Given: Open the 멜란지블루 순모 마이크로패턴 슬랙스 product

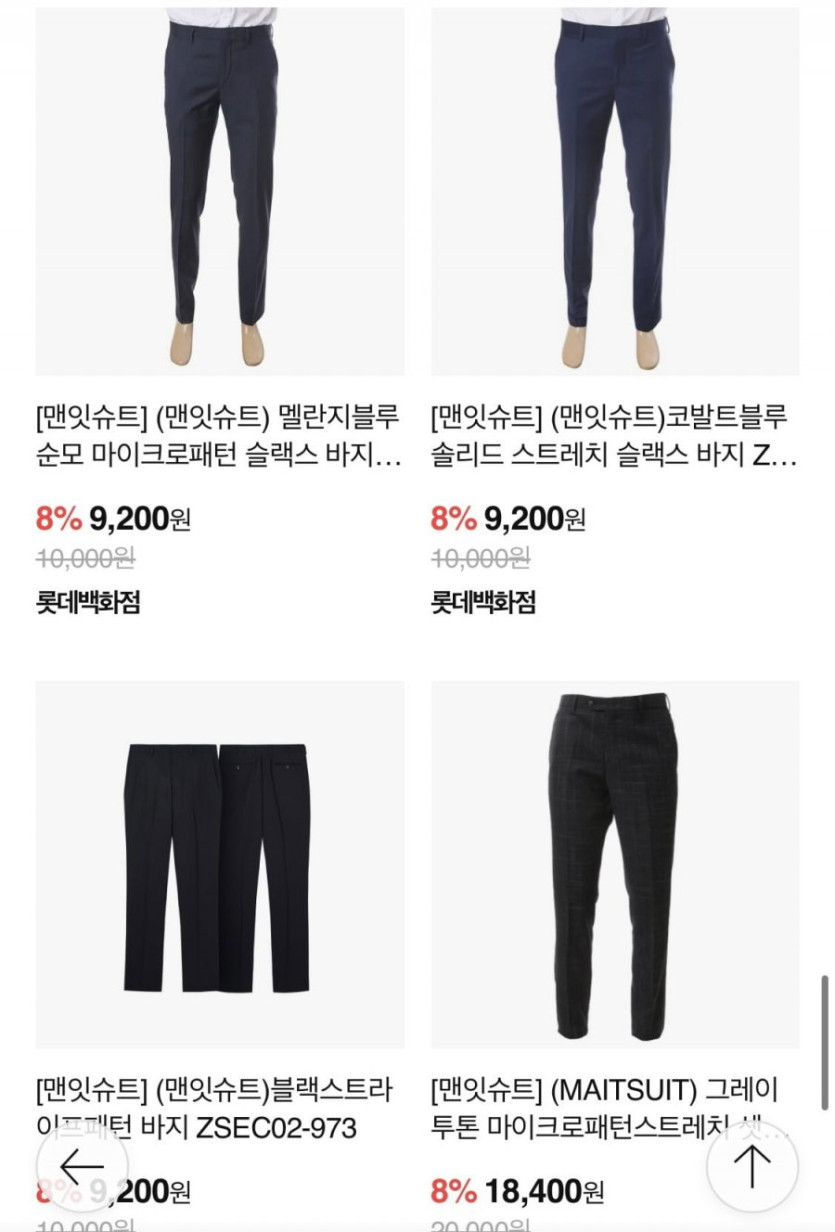Looking at the screenshot, I should (219, 192).
